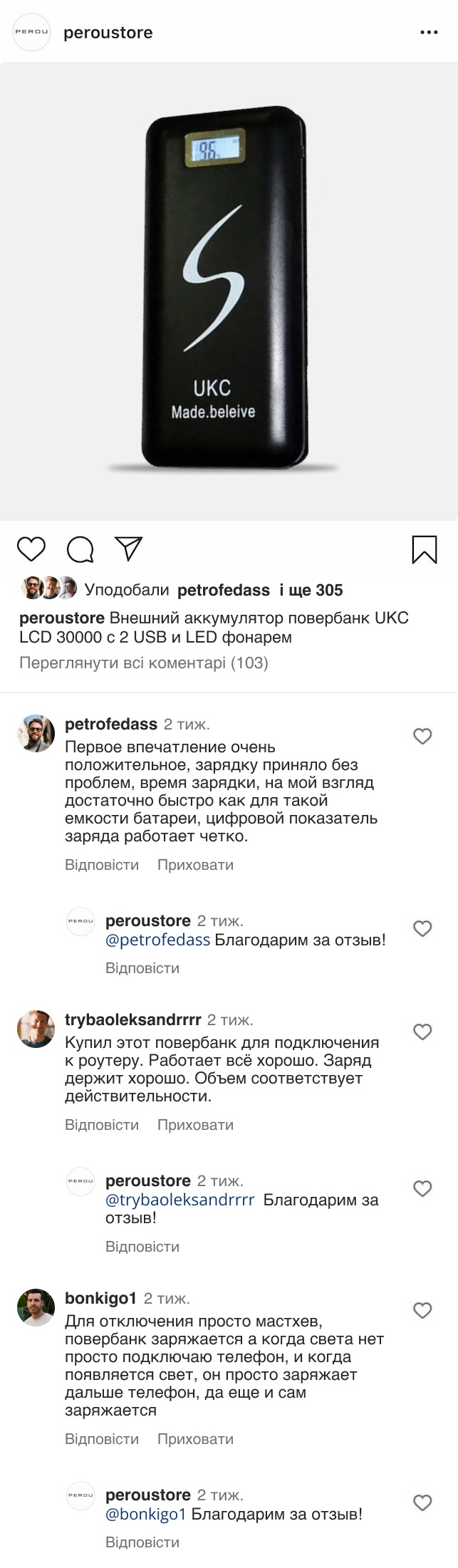Bookmark the peroustore post
Screen dimensions: 458x1568
(x=425, y=549)
